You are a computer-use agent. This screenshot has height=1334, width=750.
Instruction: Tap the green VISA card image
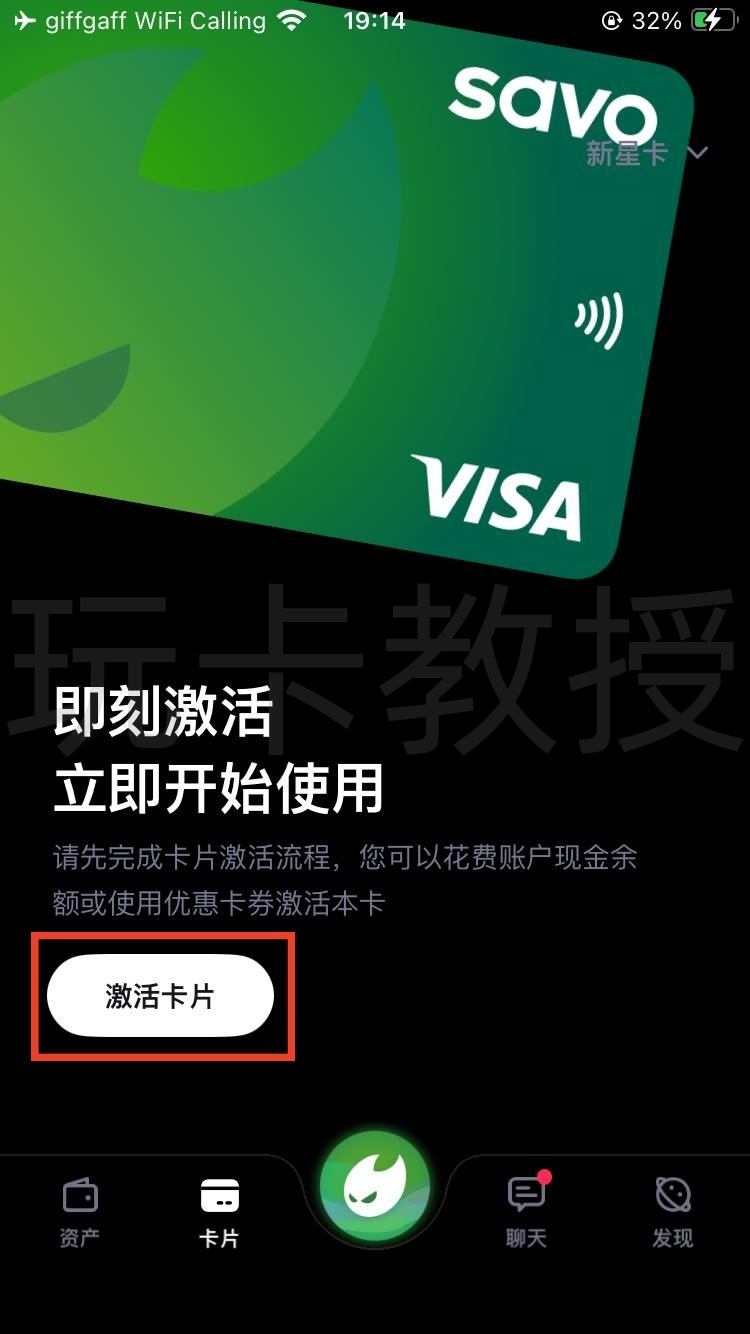tap(330, 300)
